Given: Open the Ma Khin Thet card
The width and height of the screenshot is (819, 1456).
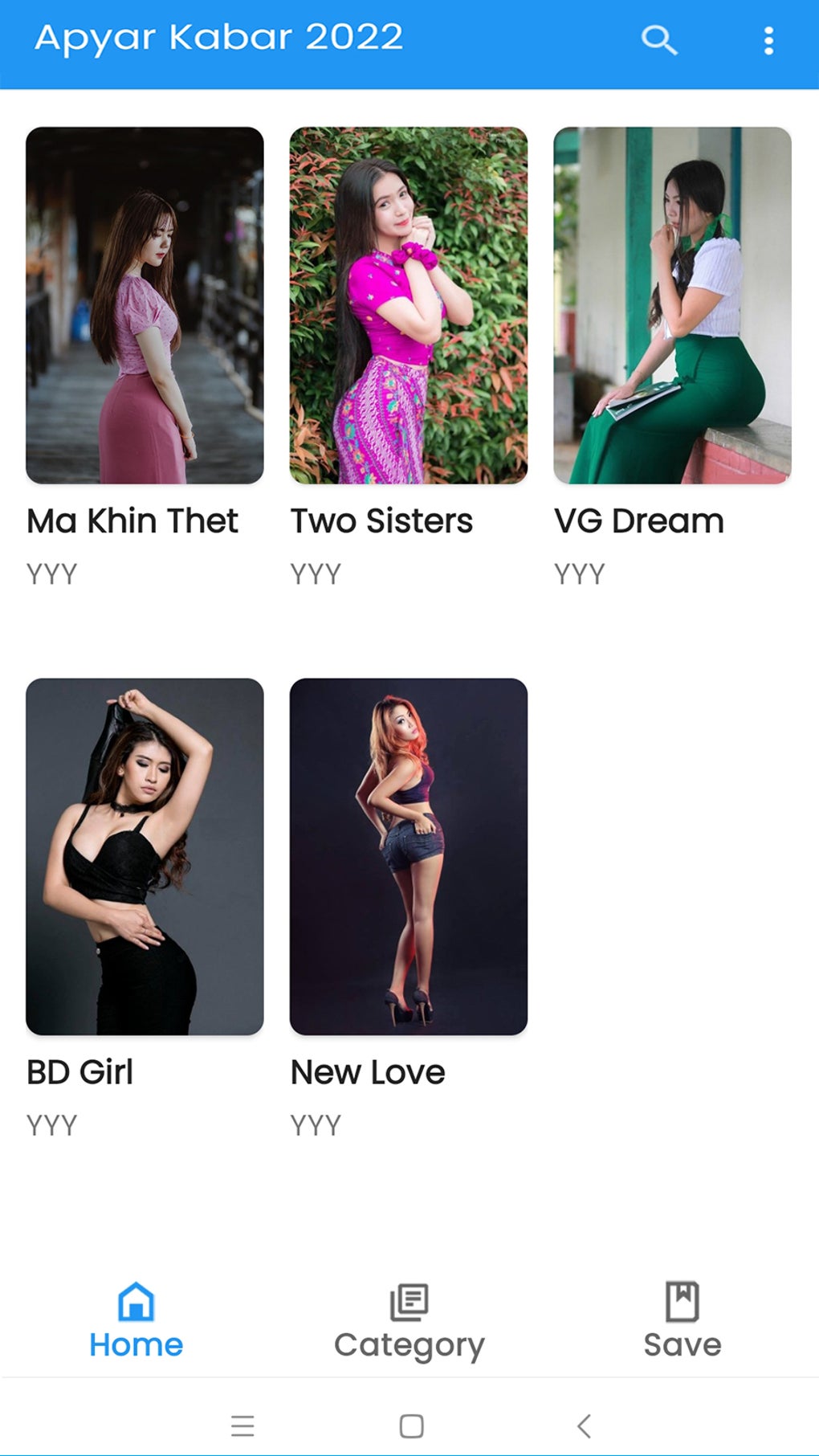Looking at the screenshot, I should coord(145,305).
